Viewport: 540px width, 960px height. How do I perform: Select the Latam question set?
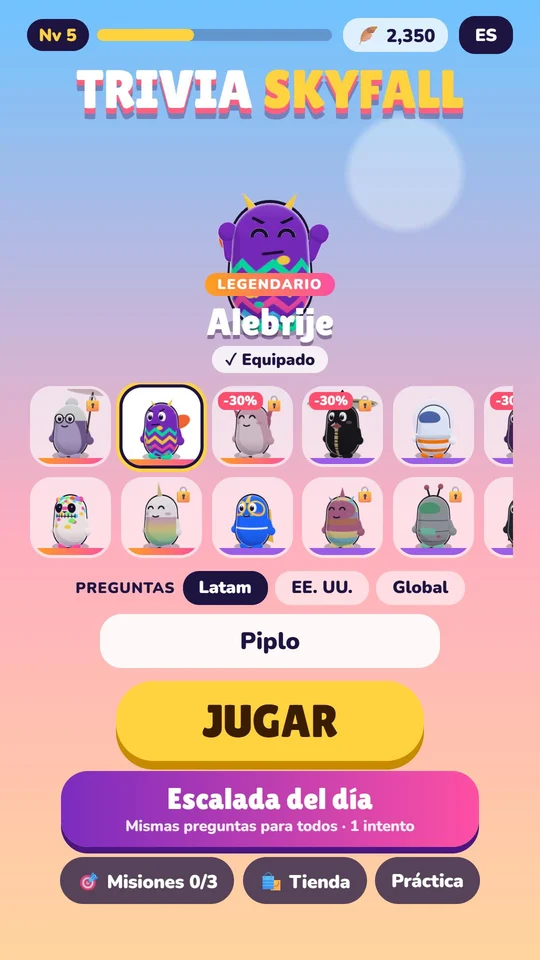225,588
